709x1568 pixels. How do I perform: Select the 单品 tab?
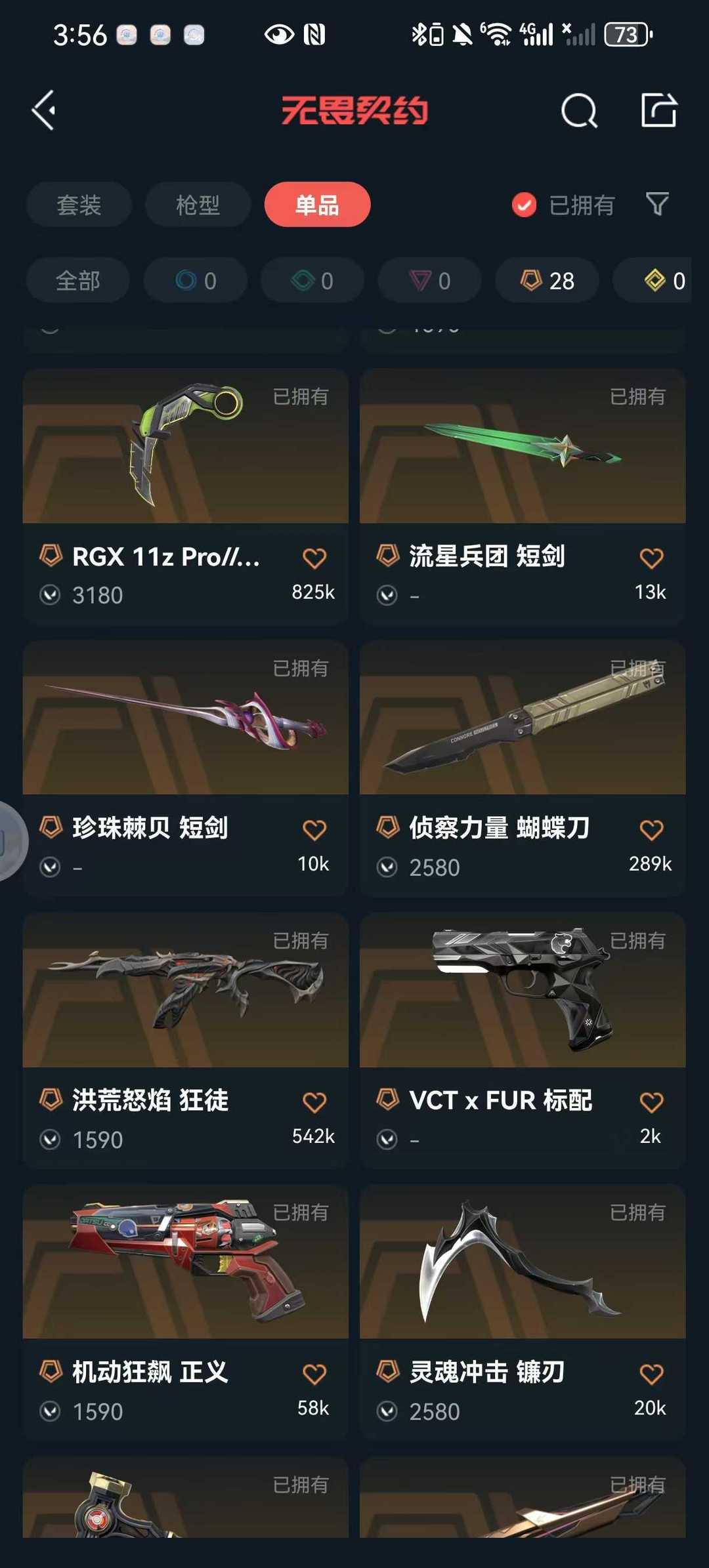[317, 205]
